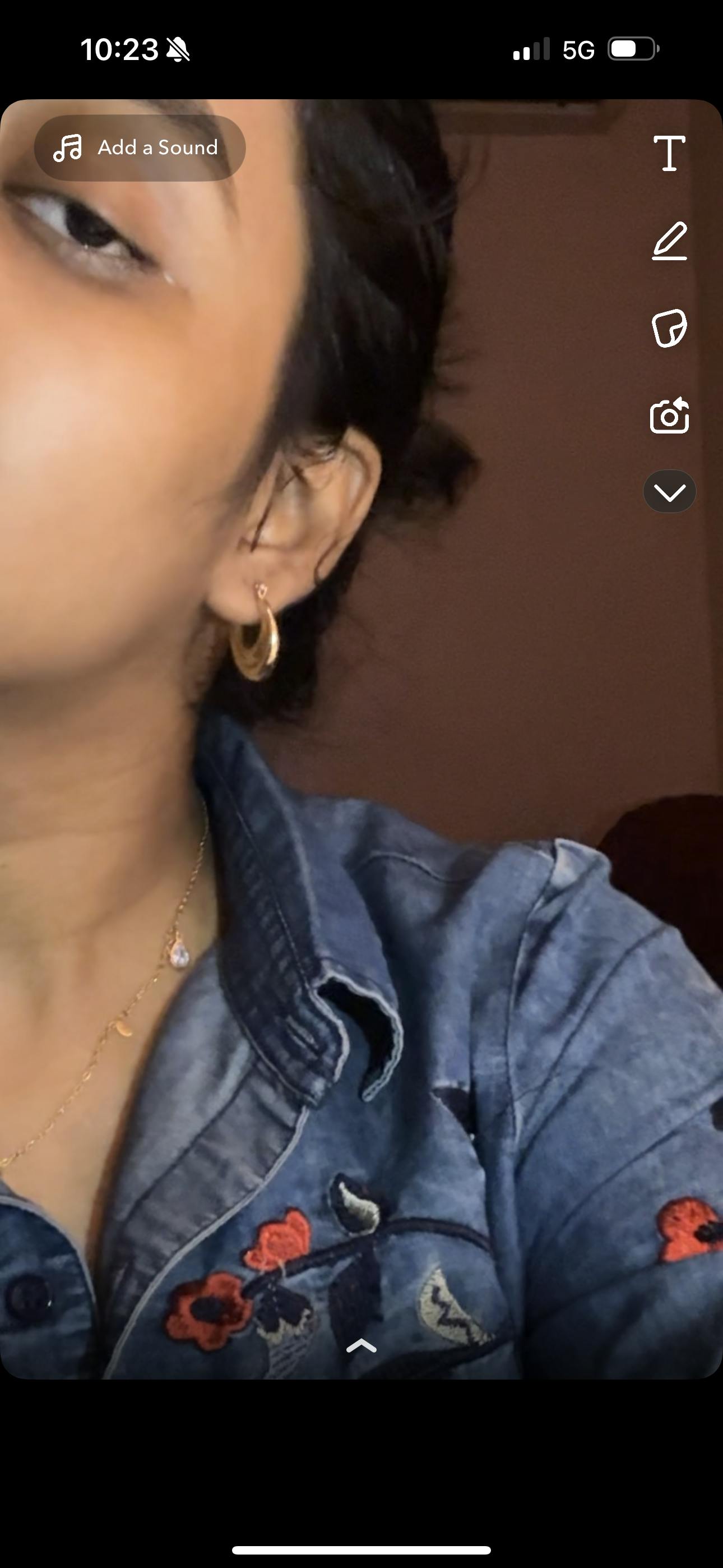
Task: Tap the camera icon with the arrow
Action: [x=669, y=416]
